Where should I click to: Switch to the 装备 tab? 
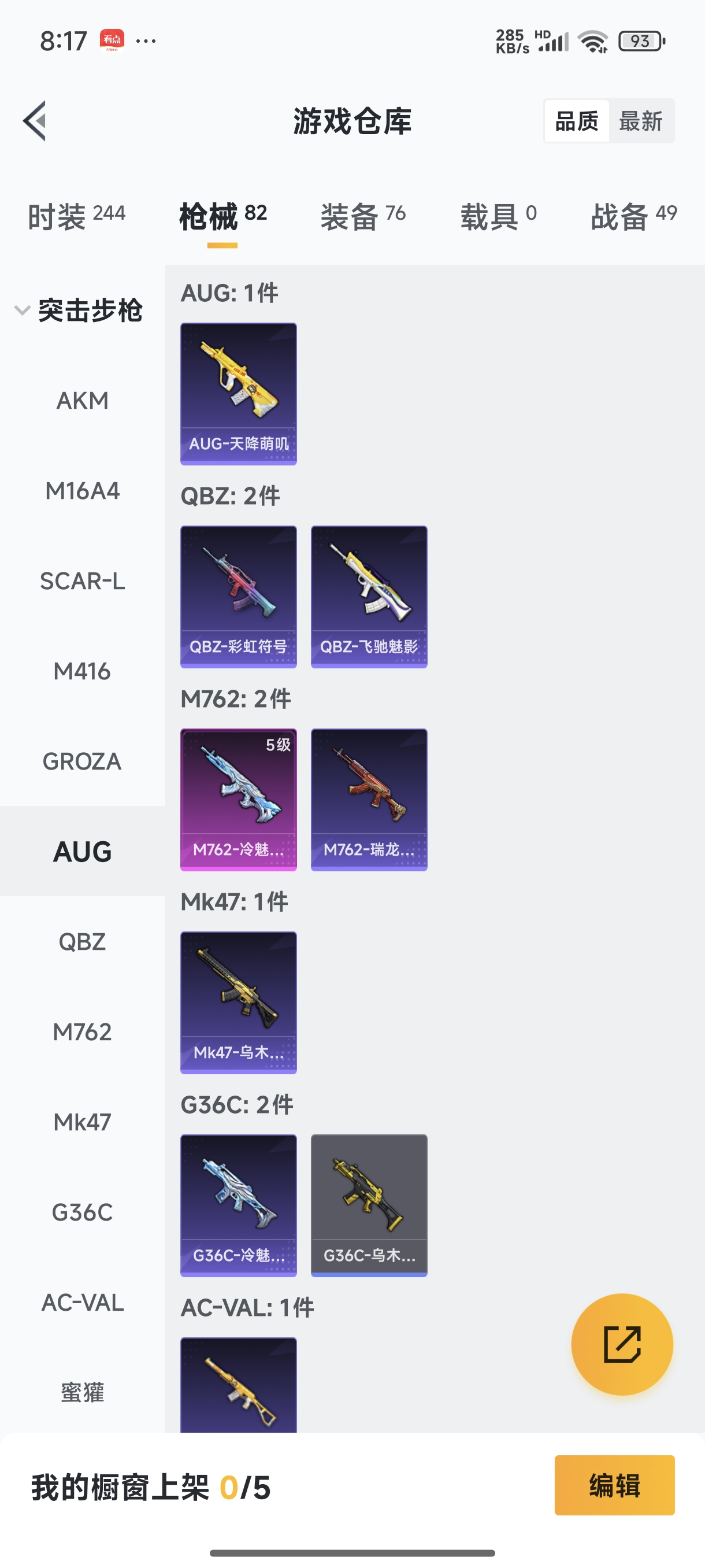363,216
